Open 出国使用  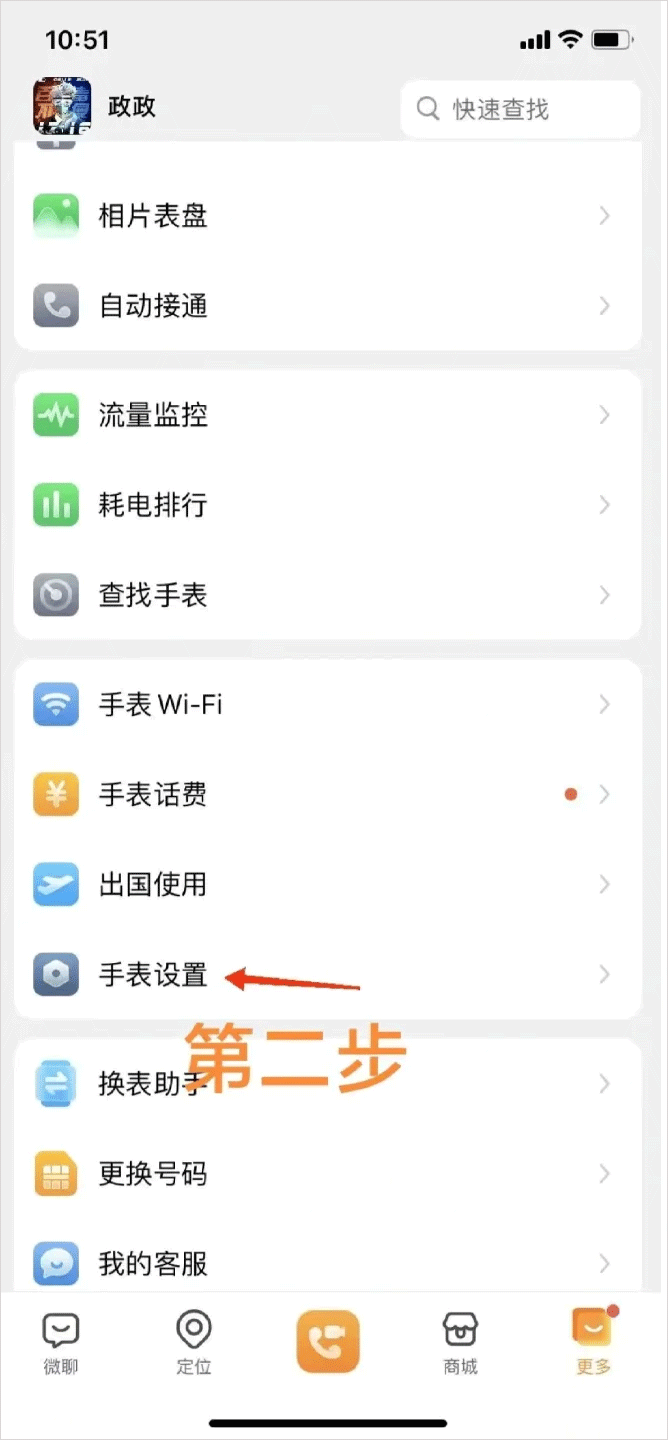pos(327,885)
